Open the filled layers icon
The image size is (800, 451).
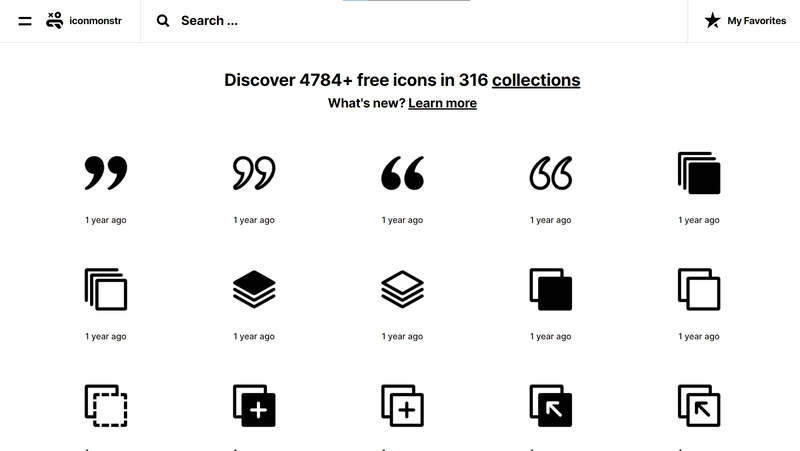coord(254,289)
